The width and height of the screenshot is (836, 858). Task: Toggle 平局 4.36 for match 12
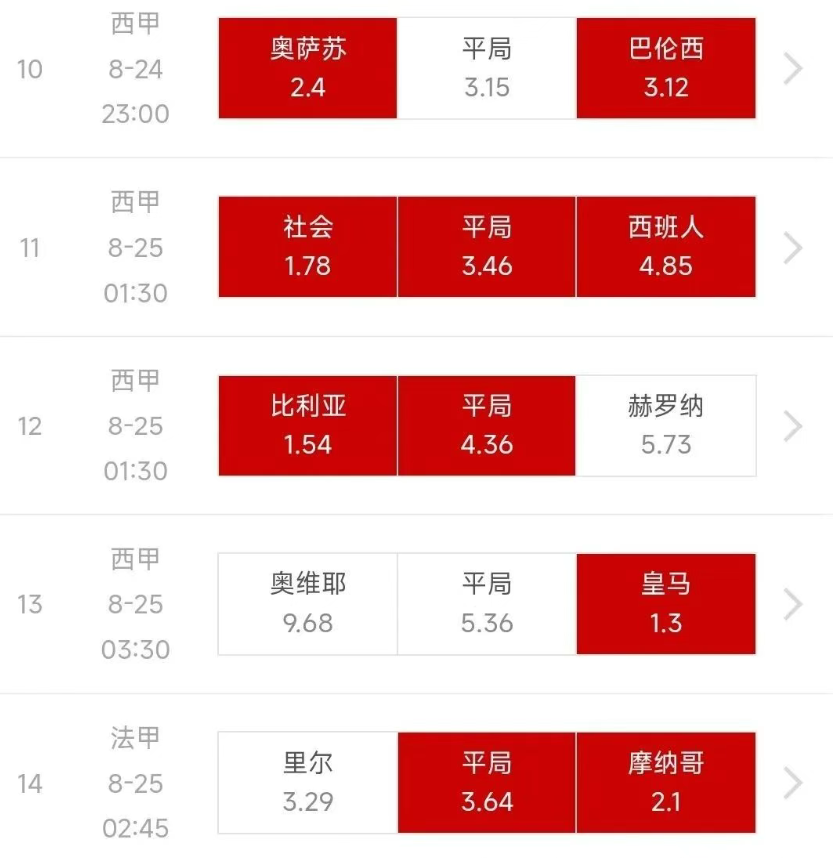click(487, 425)
